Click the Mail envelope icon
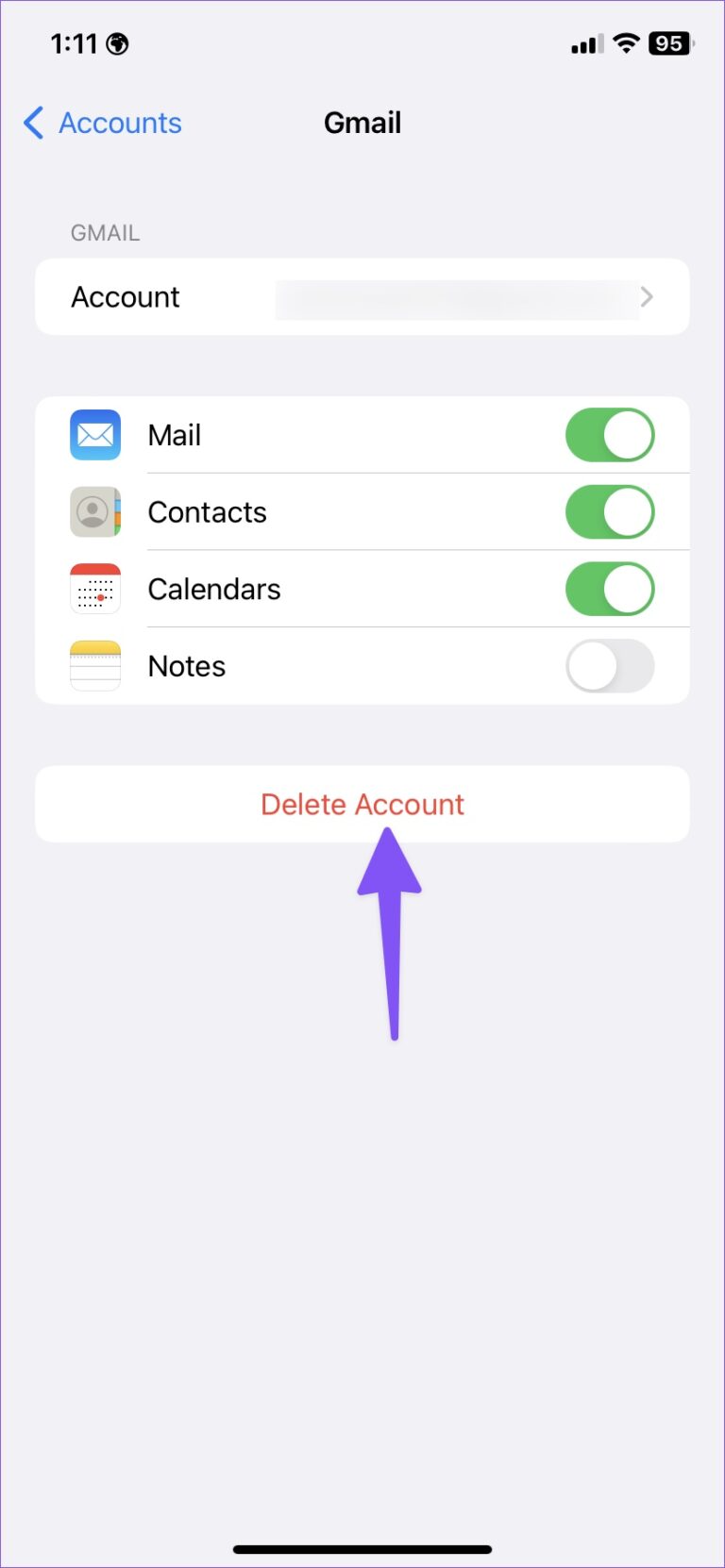725x1568 pixels. pyautogui.click(x=94, y=435)
